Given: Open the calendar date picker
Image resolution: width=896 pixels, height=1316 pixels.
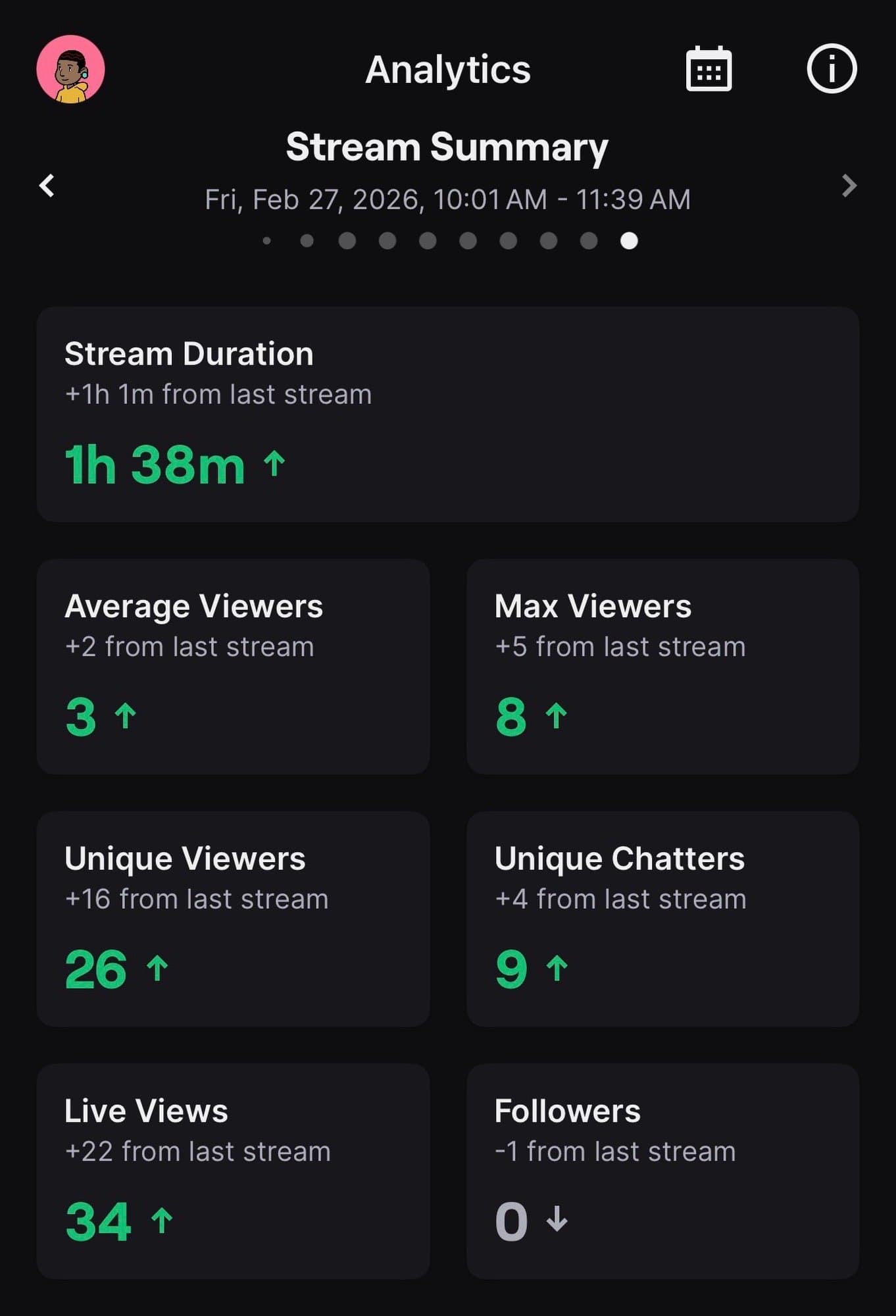Looking at the screenshot, I should pyautogui.click(x=709, y=69).
